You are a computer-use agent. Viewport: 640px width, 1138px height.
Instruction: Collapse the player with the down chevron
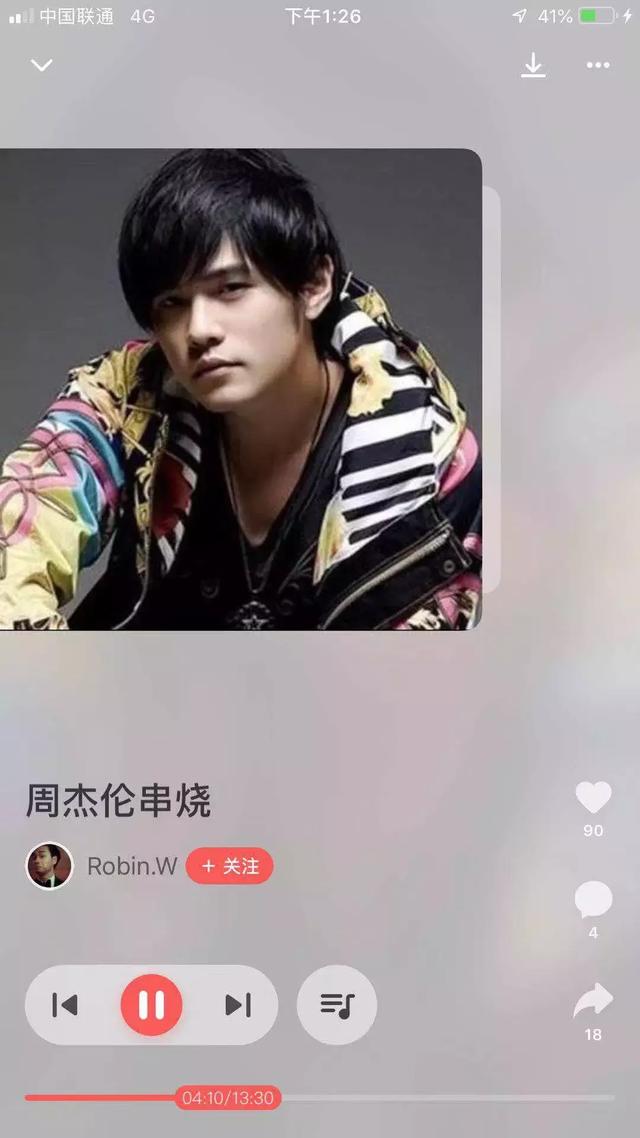(41, 66)
